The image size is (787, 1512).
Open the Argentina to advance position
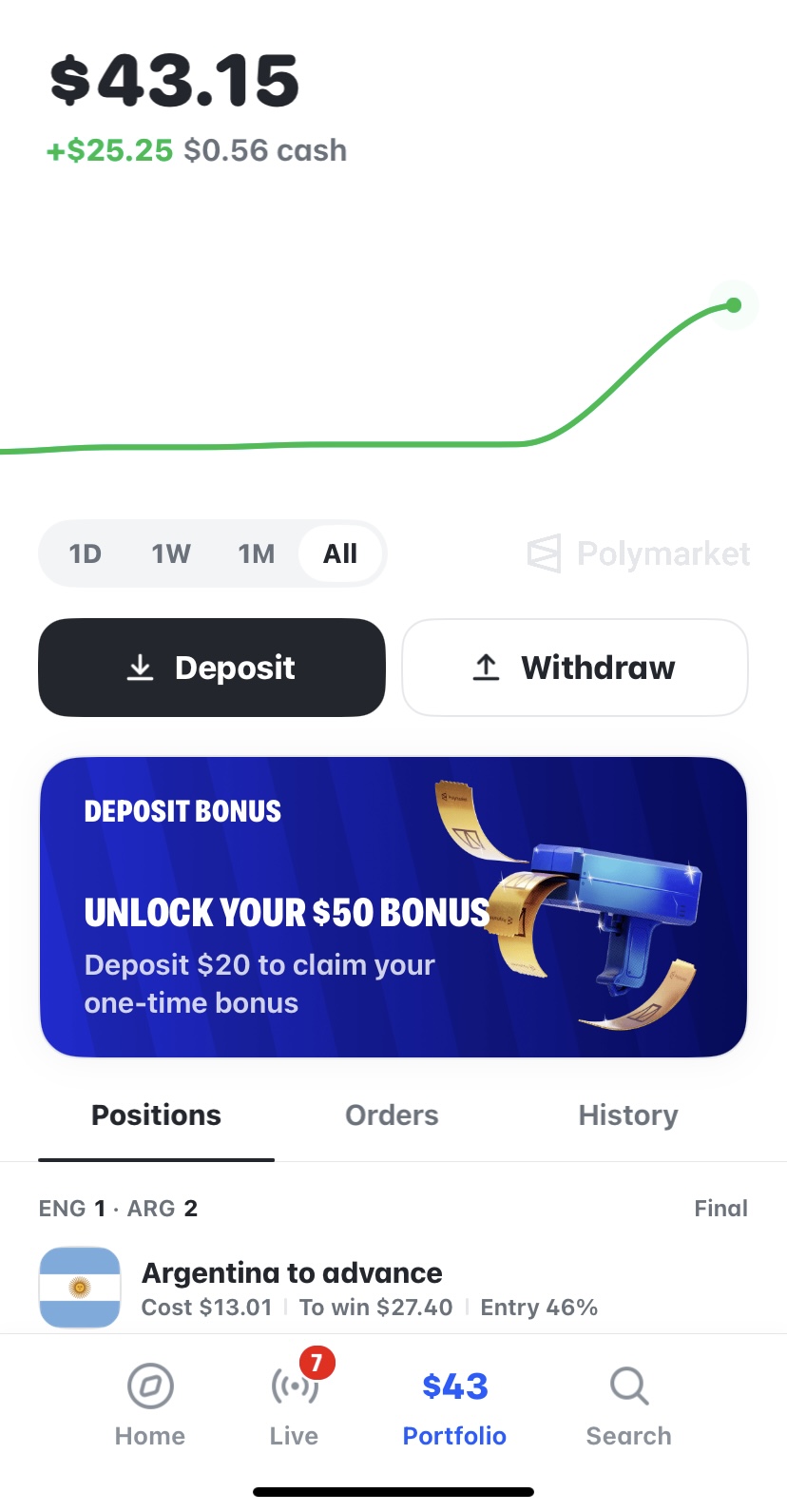pos(393,1288)
